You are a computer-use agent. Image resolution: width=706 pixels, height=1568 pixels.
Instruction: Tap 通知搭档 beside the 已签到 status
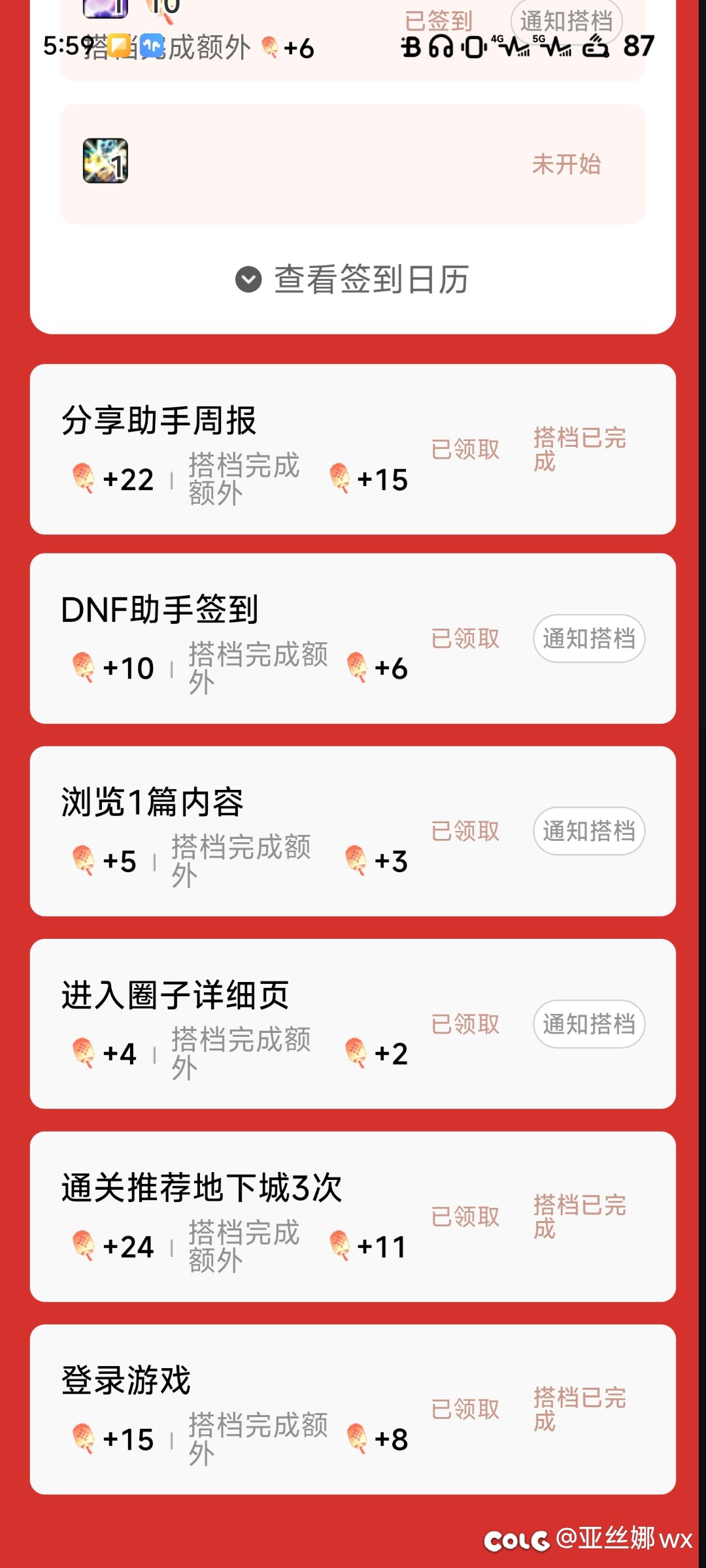[x=566, y=21]
